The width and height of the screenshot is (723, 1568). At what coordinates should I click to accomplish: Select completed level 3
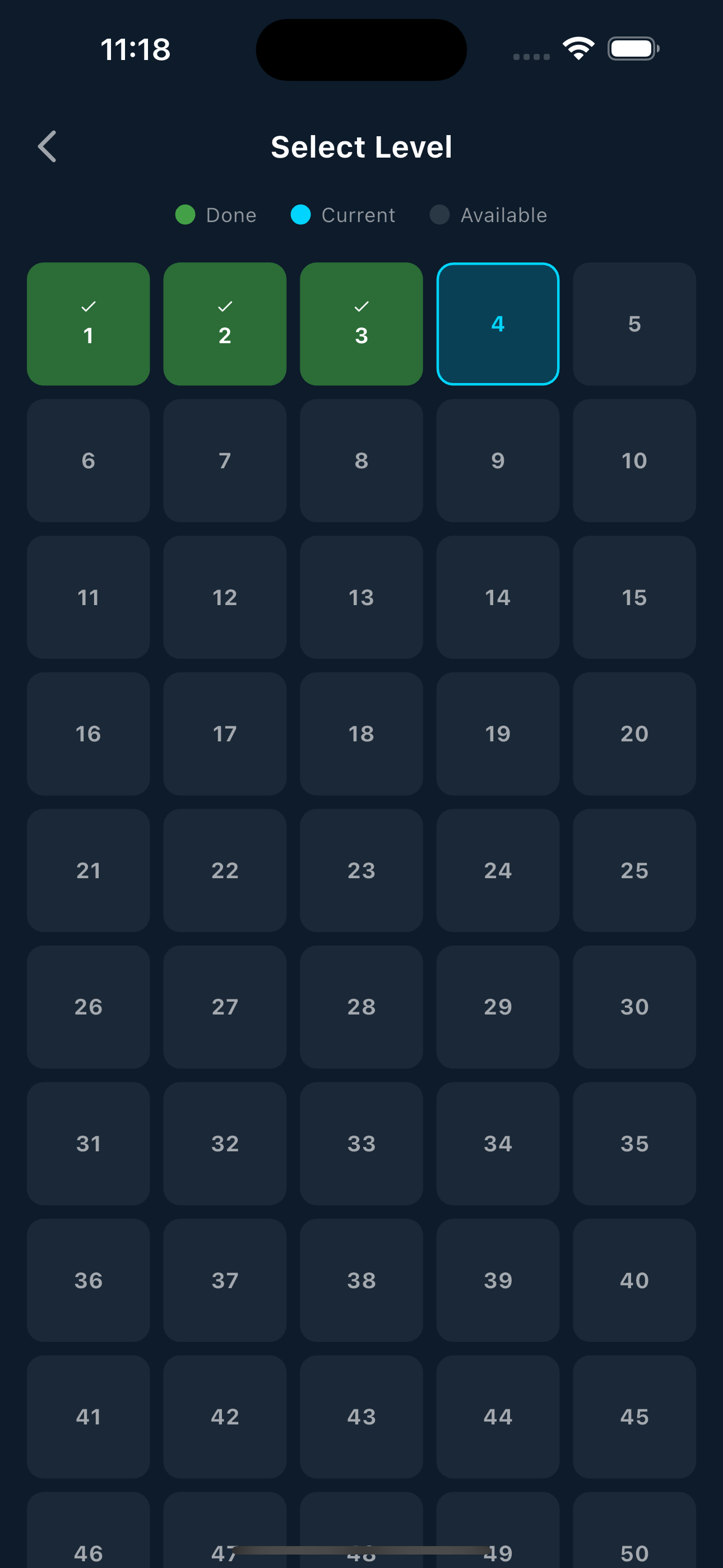361,324
